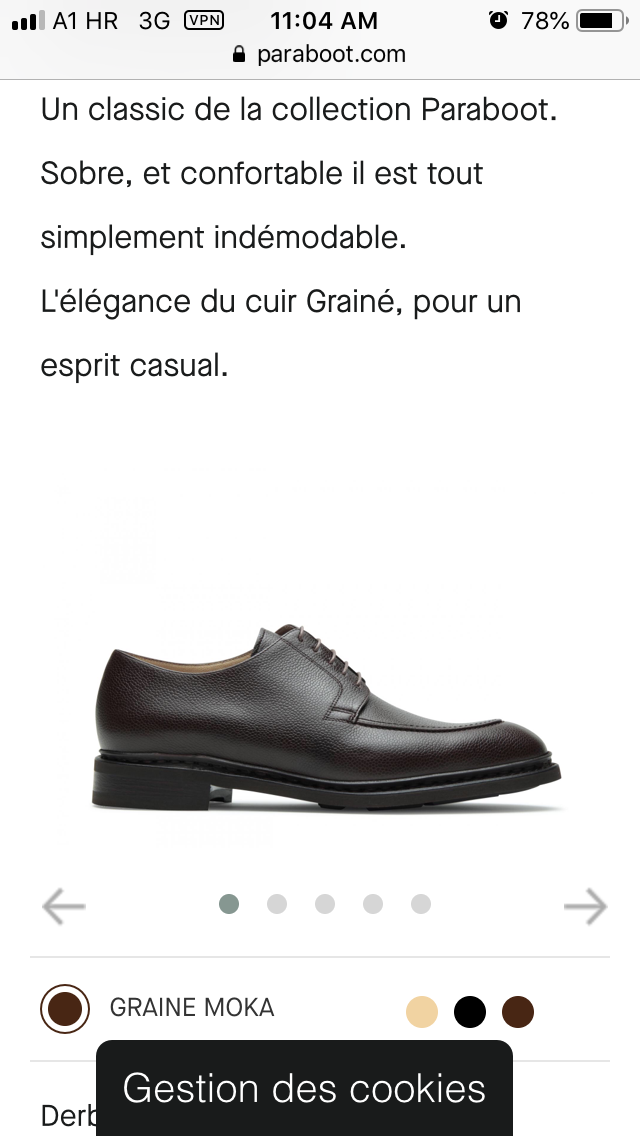Image resolution: width=640 pixels, height=1136 pixels.
Task: Open Gestion des cookies settings
Action: click(x=304, y=1088)
